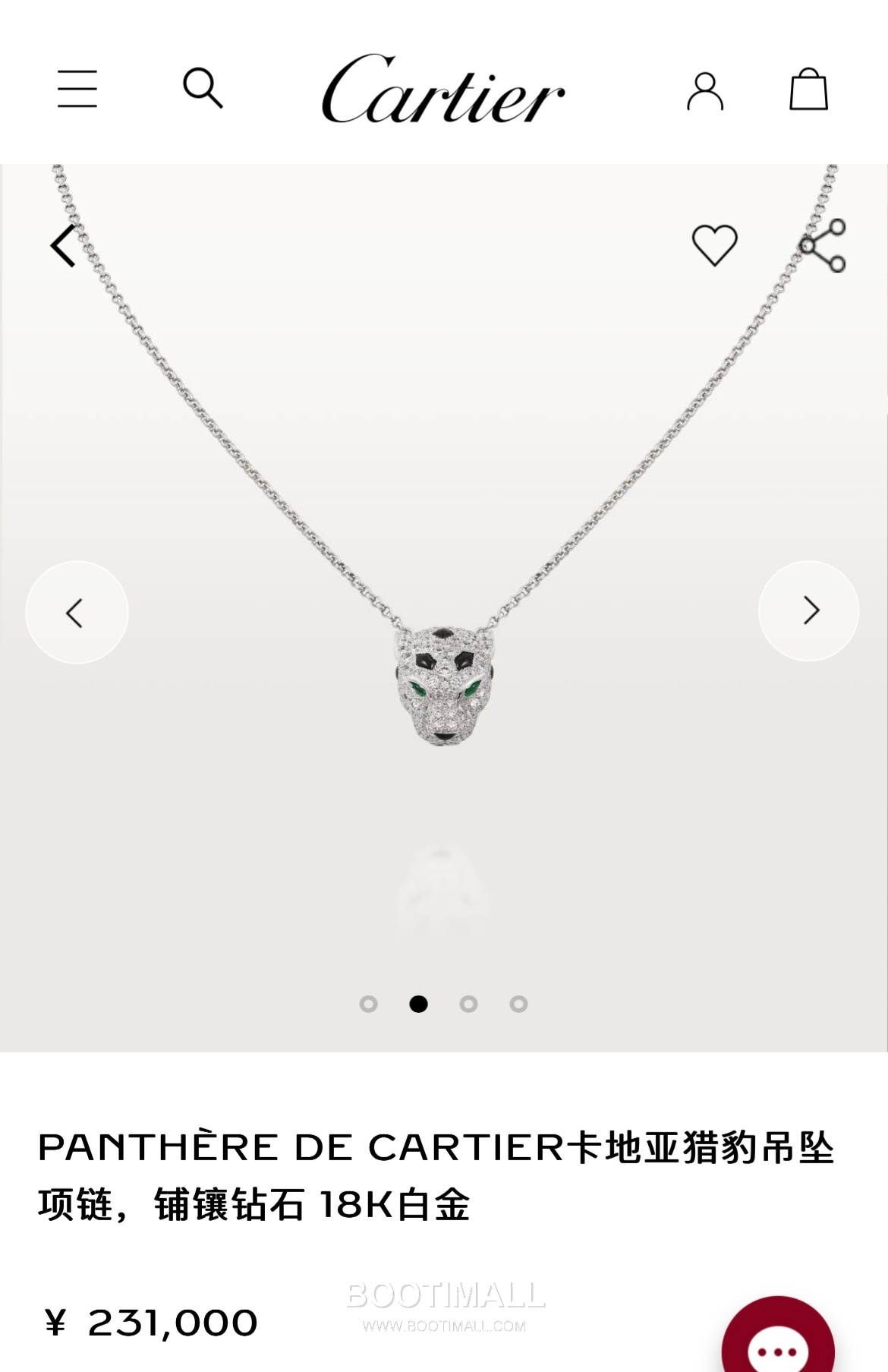Open the hamburger navigation menu
The width and height of the screenshot is (888, 1372).
pyautogui.click(x=77, y=87)
